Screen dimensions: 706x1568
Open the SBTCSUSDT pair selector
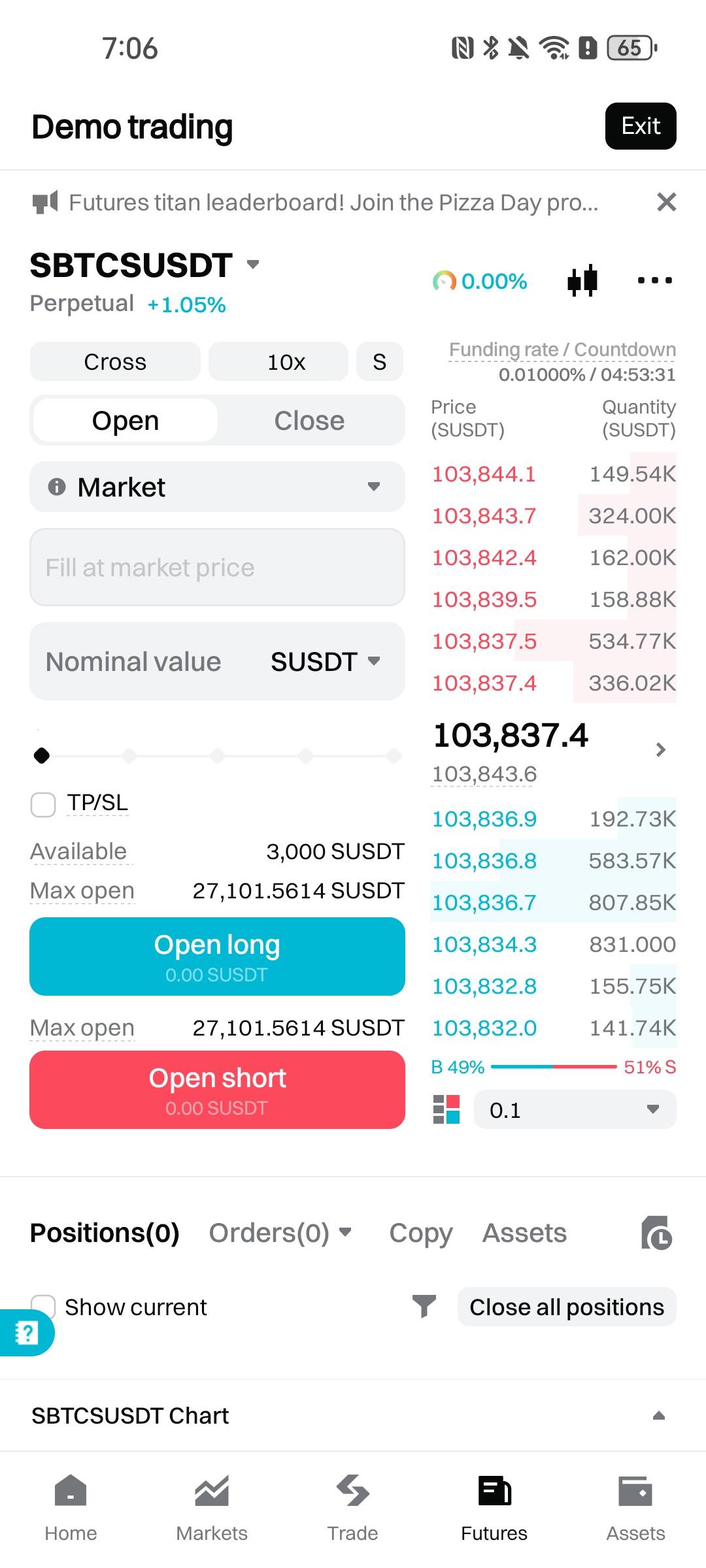[x=144, y=265]
